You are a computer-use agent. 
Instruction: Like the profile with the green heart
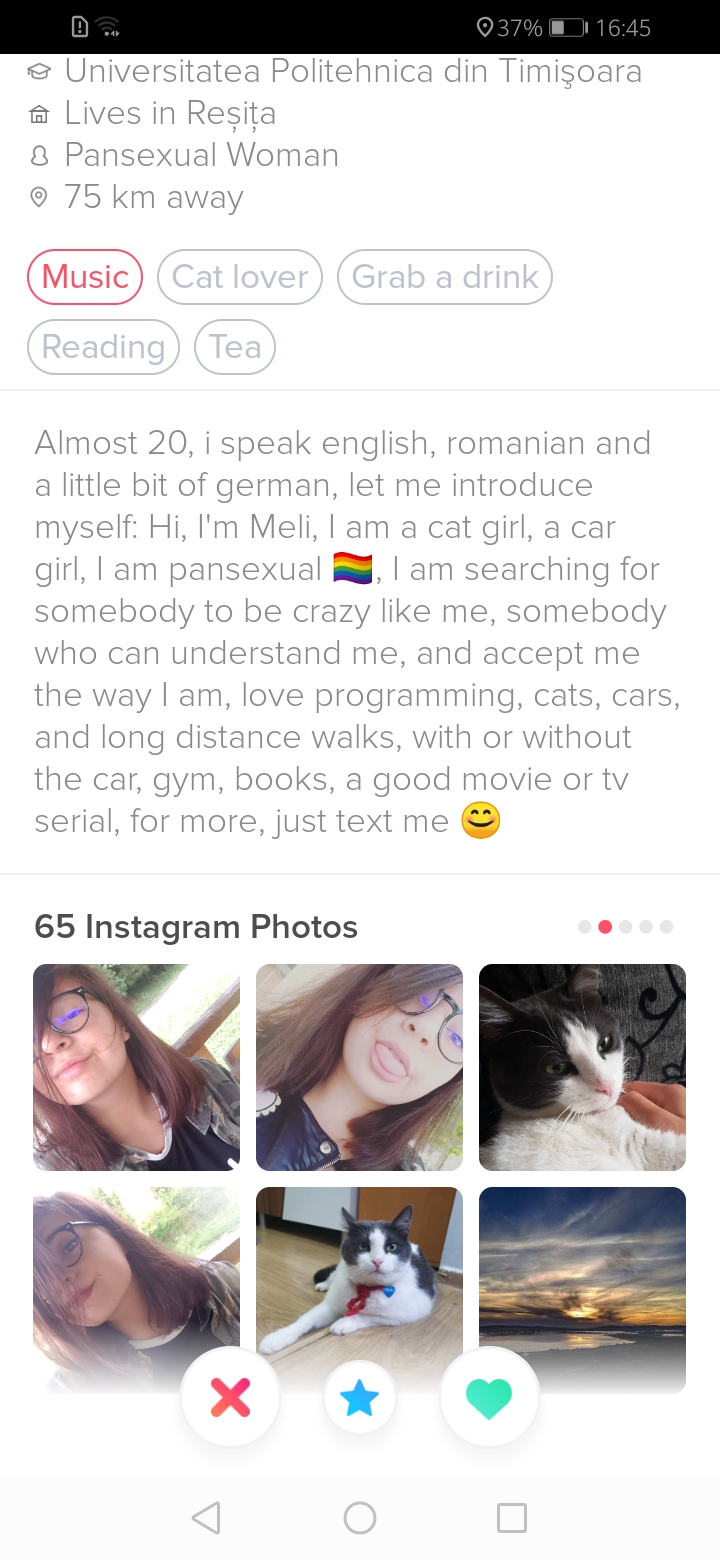click(489, 1397)
